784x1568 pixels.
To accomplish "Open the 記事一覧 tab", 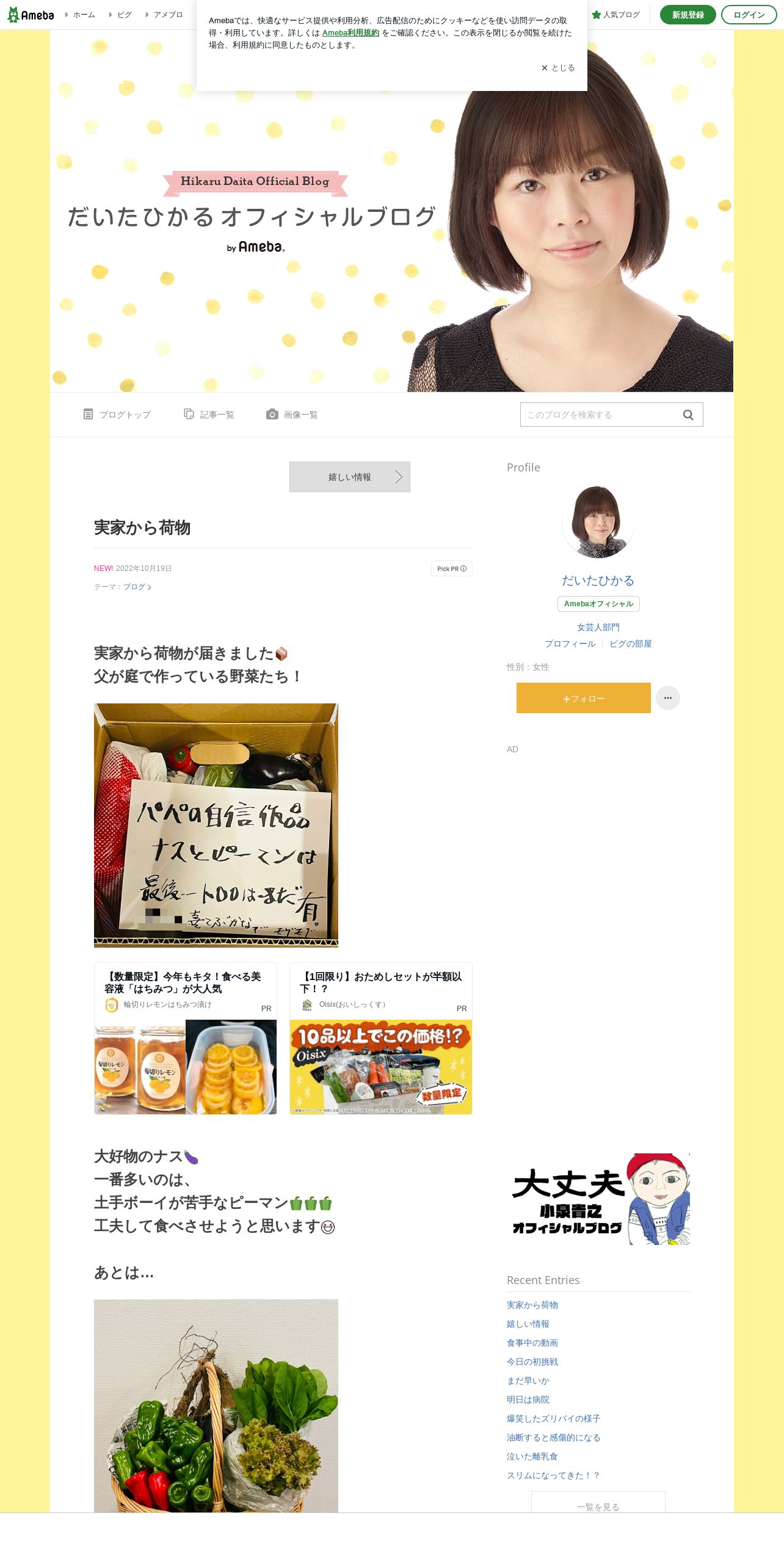I will pos(209,415).
